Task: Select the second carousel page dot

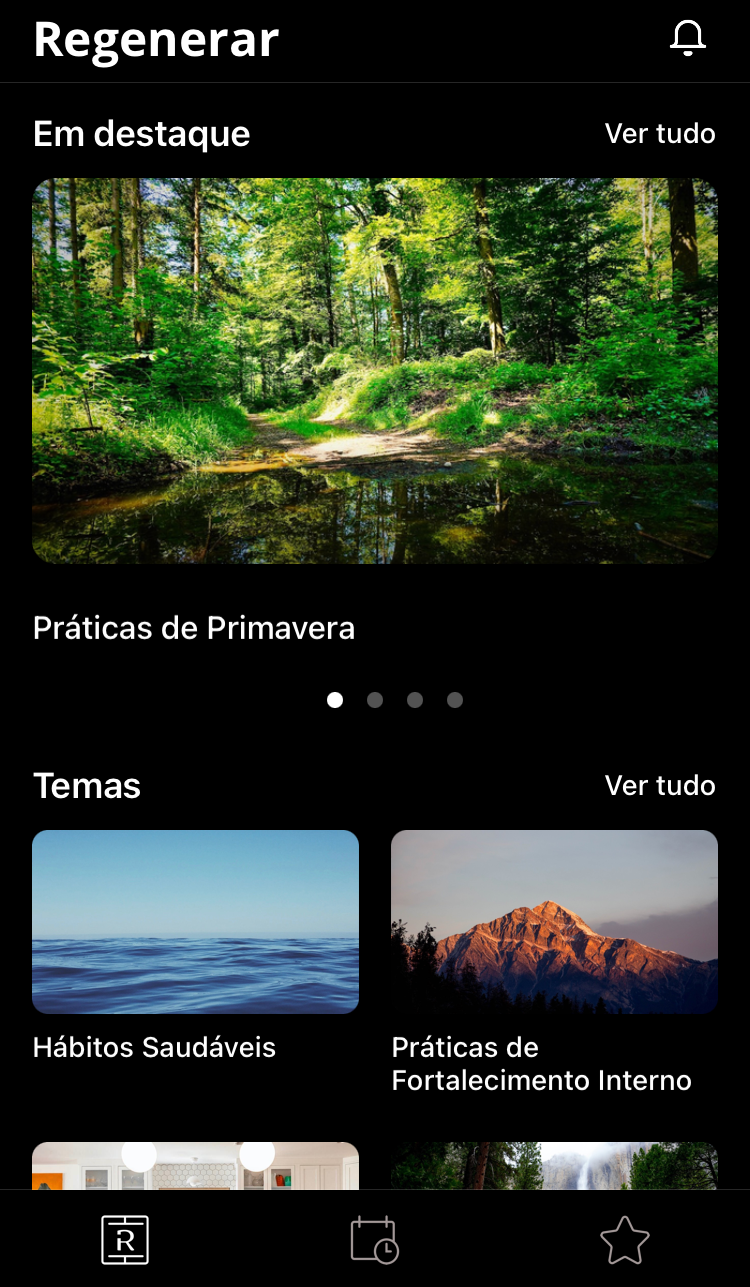Action: (x=375, y=700)
